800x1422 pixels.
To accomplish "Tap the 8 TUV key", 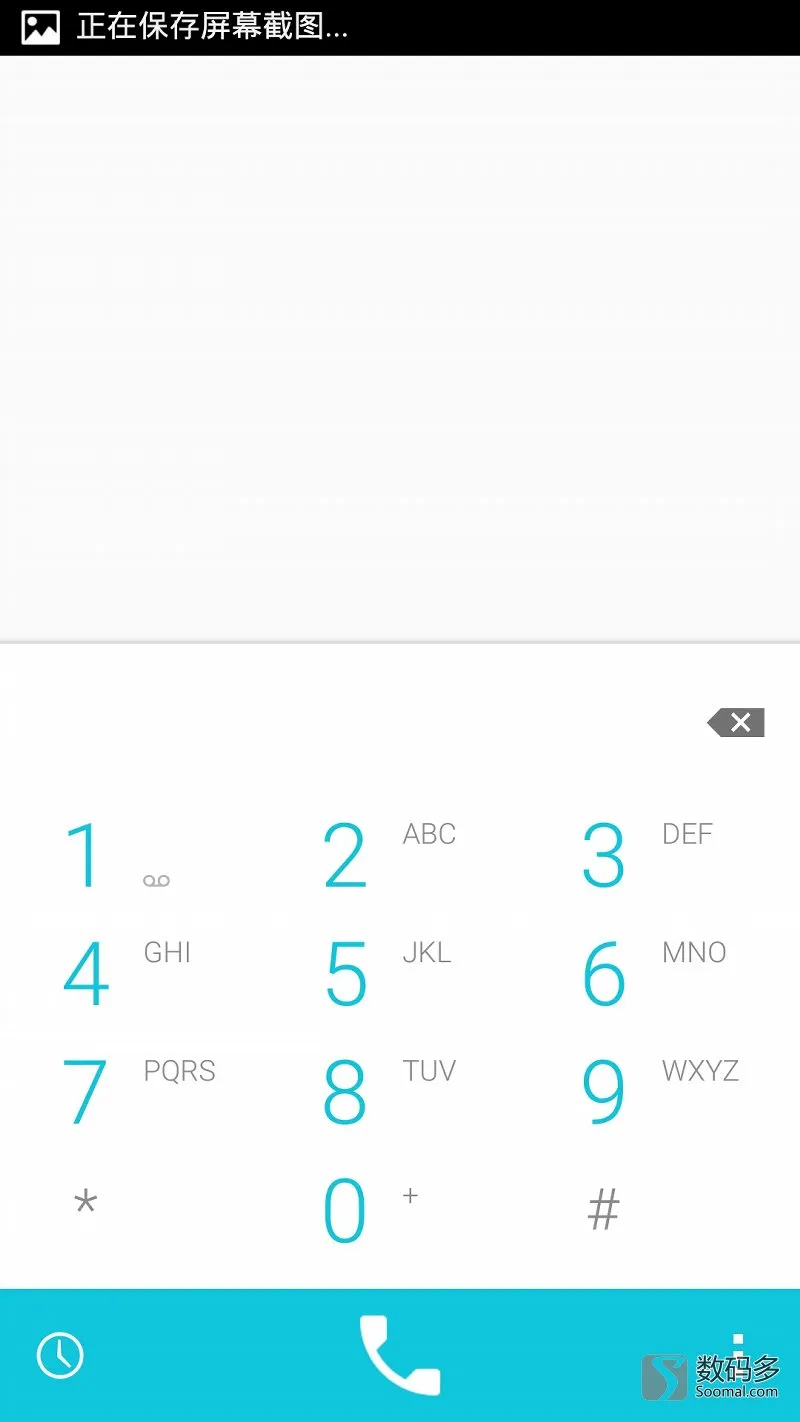I will (x=385, y=1092).
